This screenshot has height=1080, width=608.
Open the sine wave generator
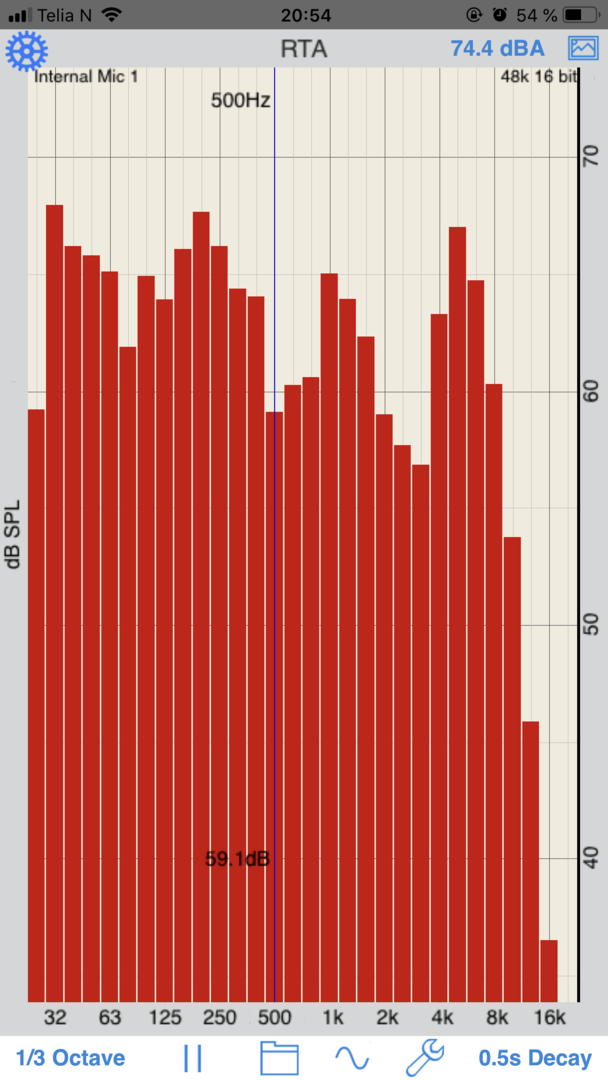pos(352,1058)
